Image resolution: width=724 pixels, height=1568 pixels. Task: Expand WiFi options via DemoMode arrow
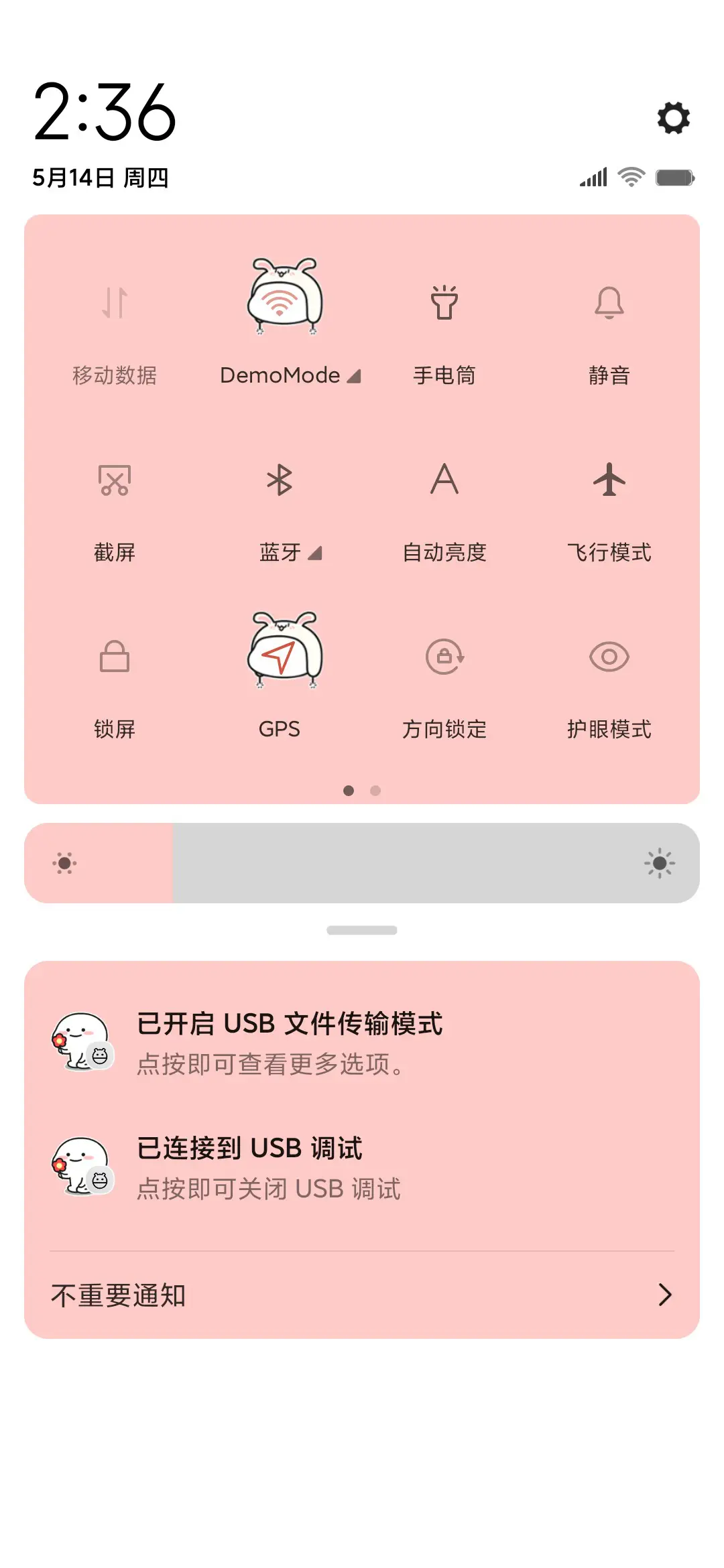click(x=355, y=376)
